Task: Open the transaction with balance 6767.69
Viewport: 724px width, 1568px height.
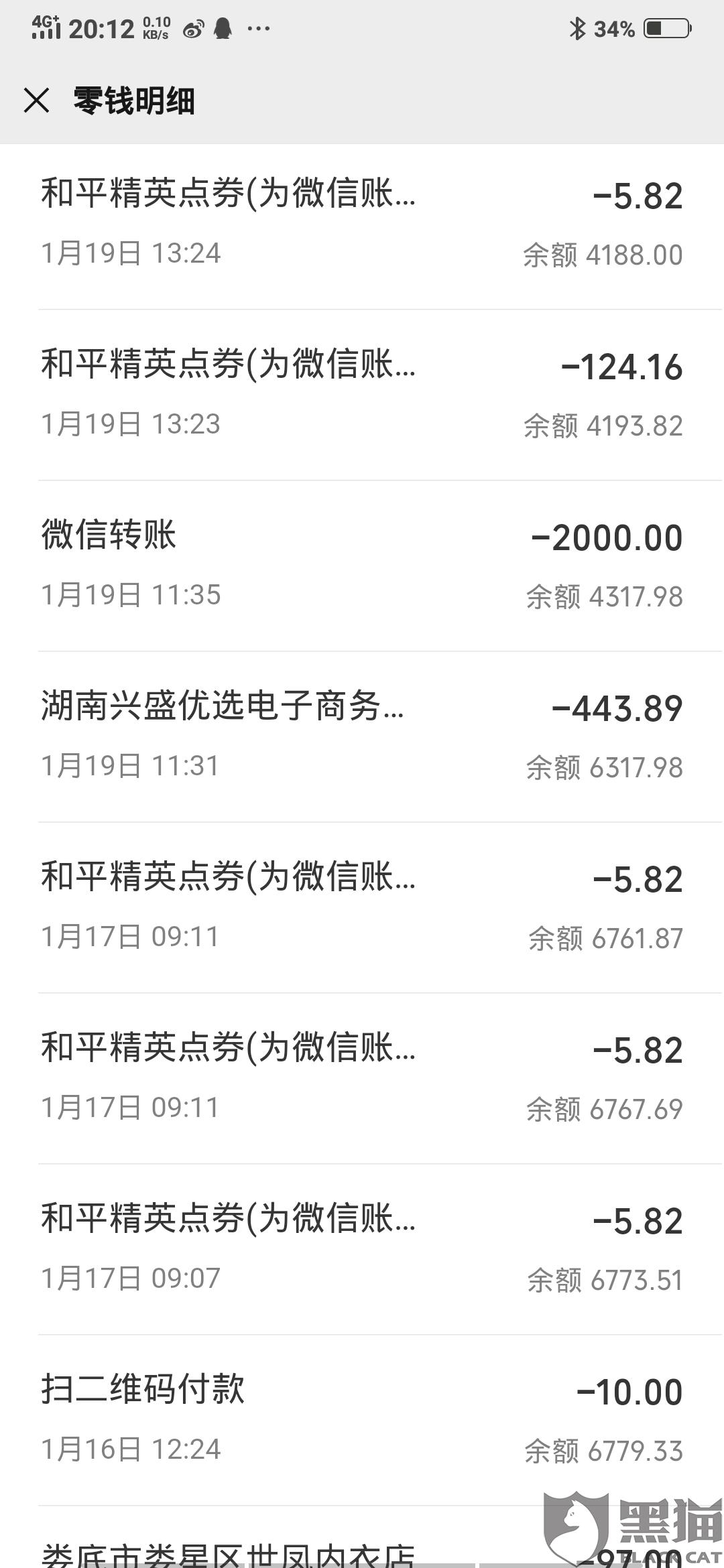Action: [362, 1079]
